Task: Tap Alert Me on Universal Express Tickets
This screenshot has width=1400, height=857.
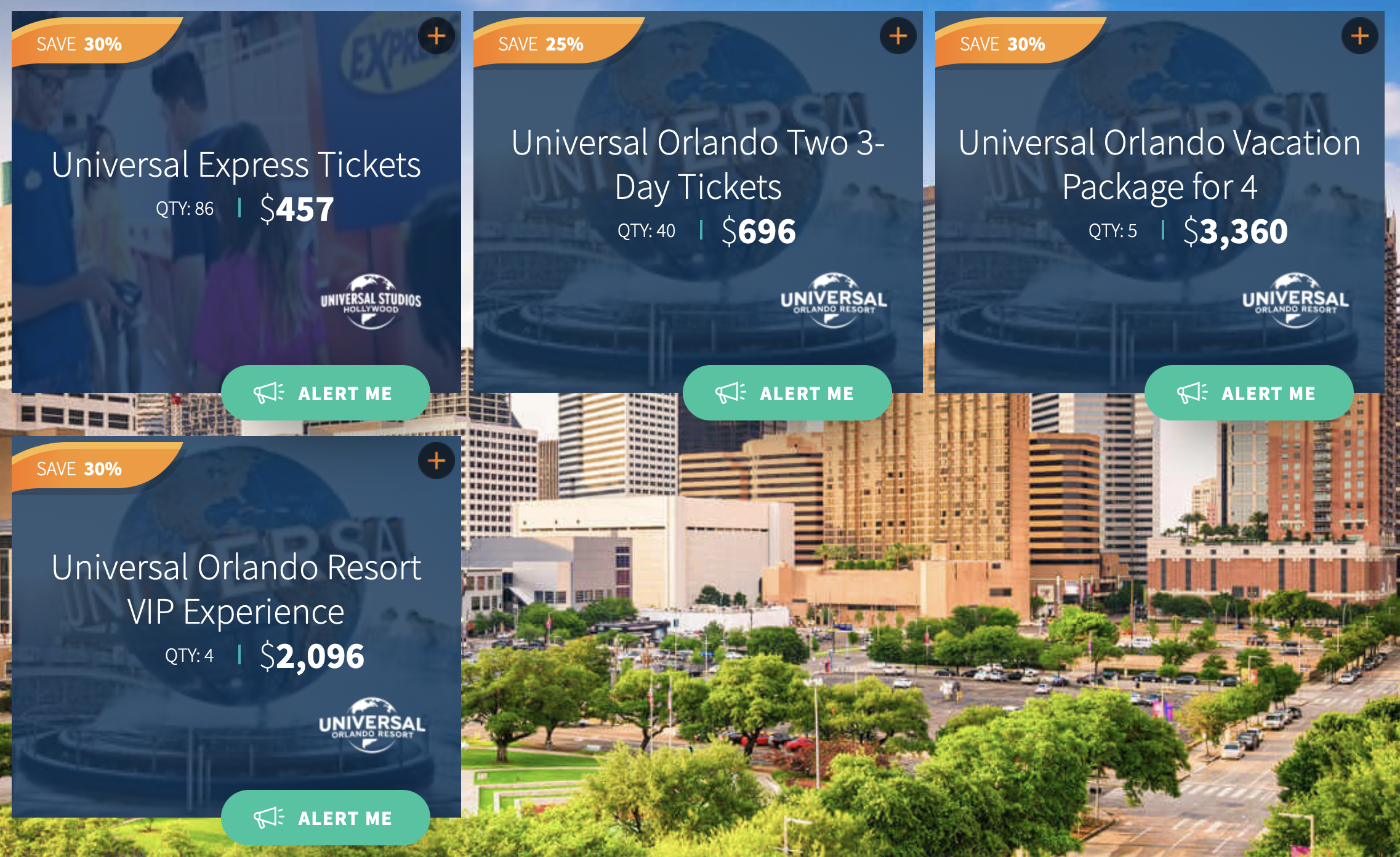Action: coord(325,393)
